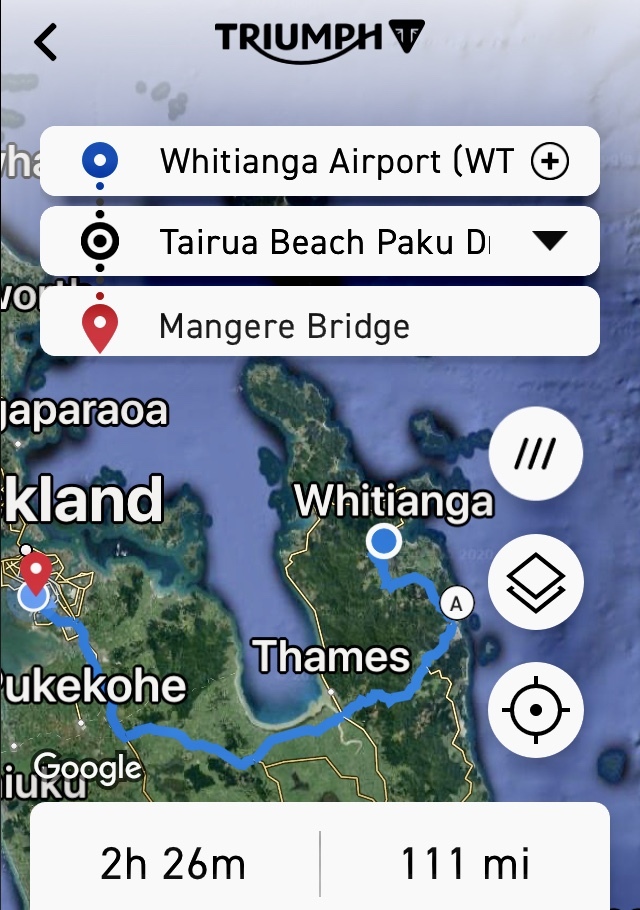
Task: Change the Mangere Bridge destination
Action: point(320,326)
